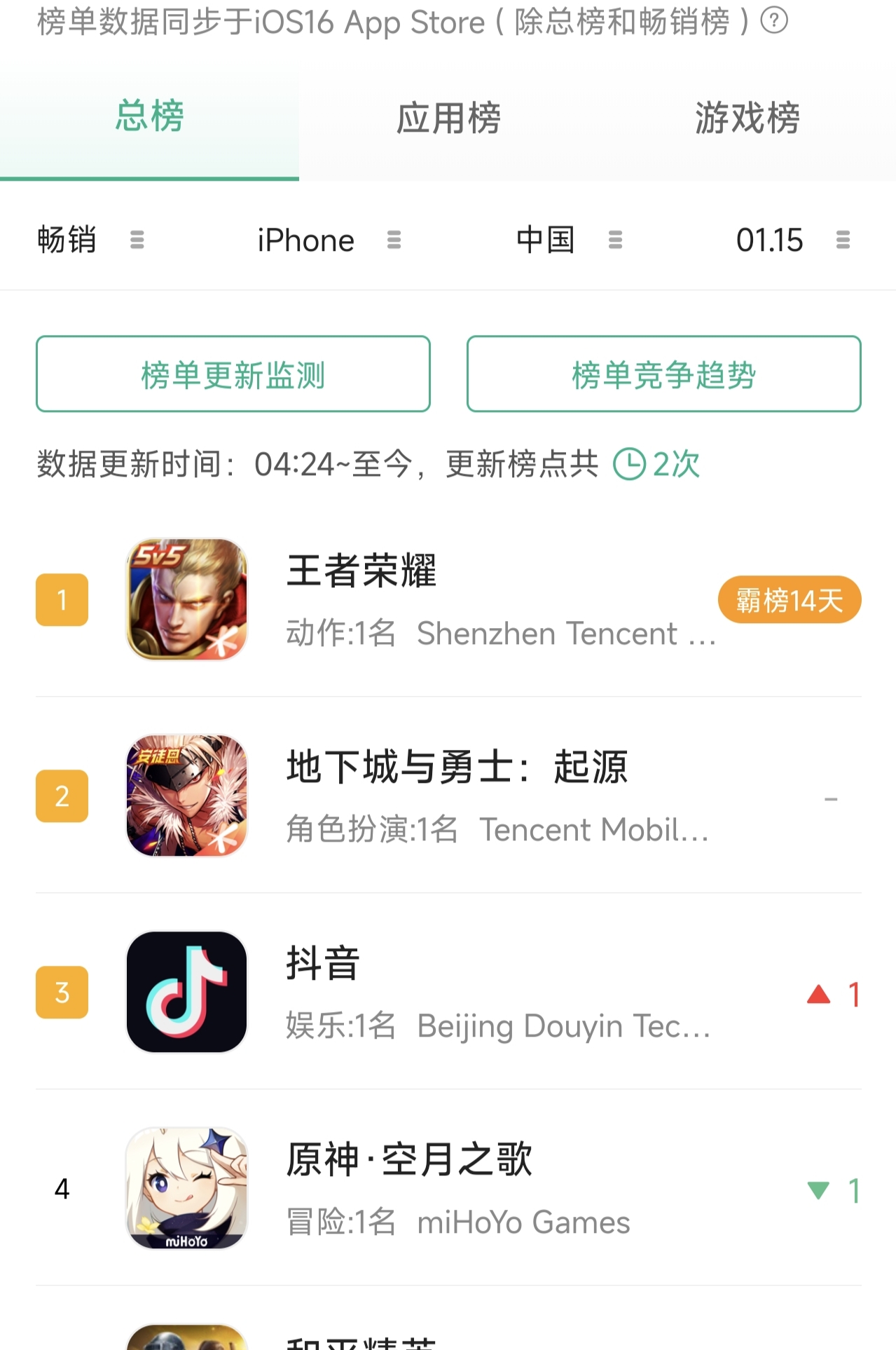Image resolution: width=896 pixels, height=1350 pixels.
Task: Select the 总榜 tab
Action: pyautogui.click(x=149, y=116)
